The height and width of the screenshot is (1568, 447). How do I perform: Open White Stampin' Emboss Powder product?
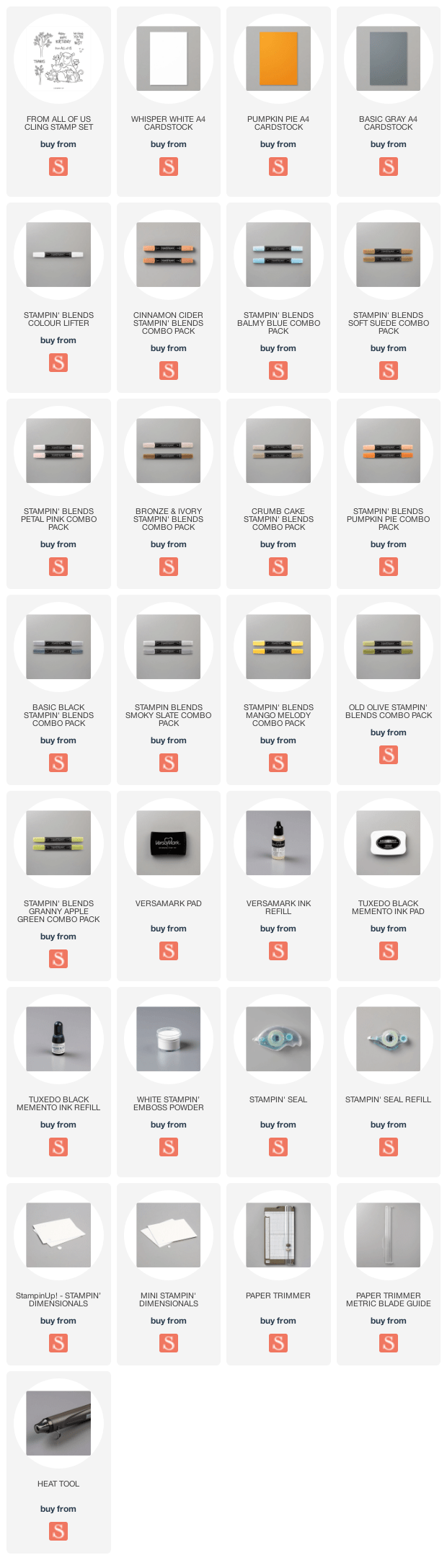click(x=168, y=1039)
